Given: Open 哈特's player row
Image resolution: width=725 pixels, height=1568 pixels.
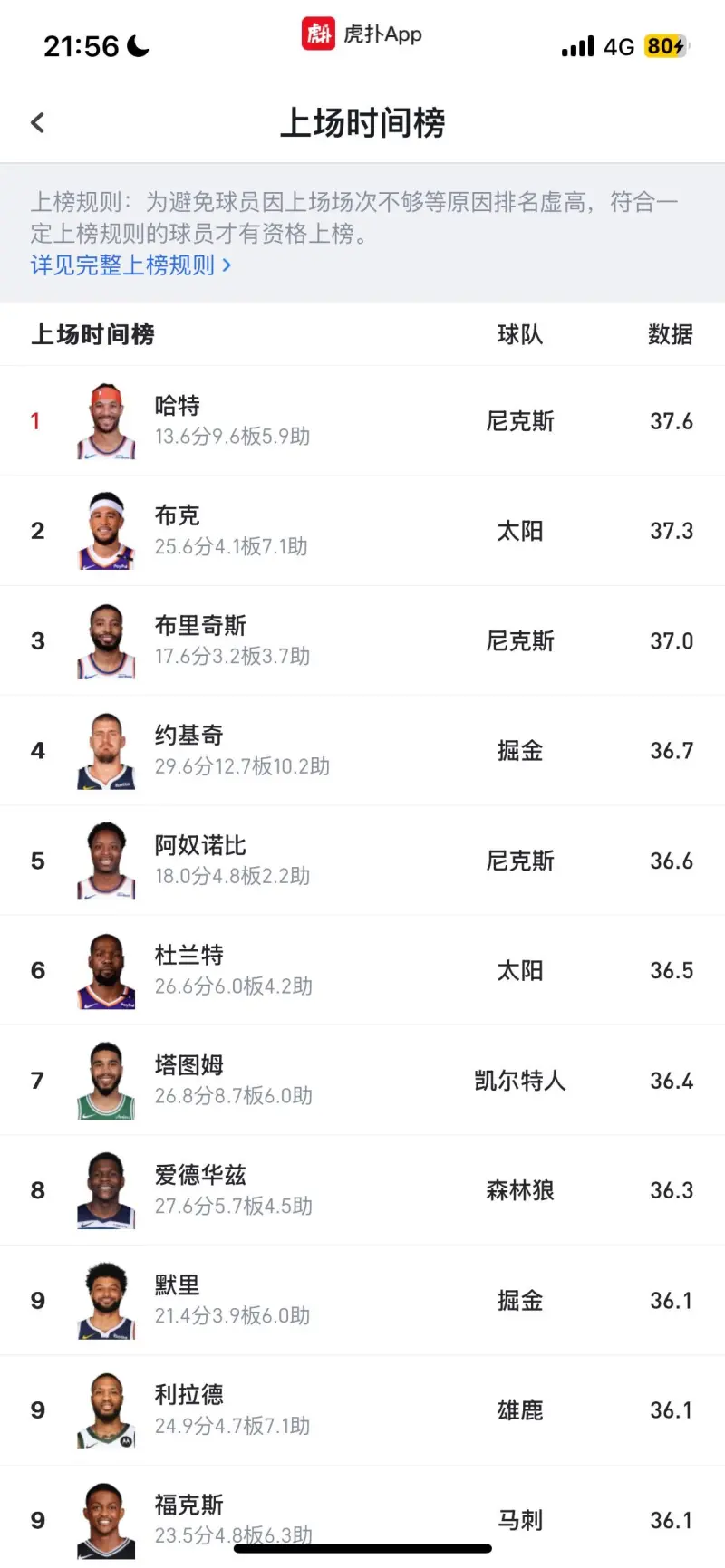Looking at the screenshot, I should 362,421.
